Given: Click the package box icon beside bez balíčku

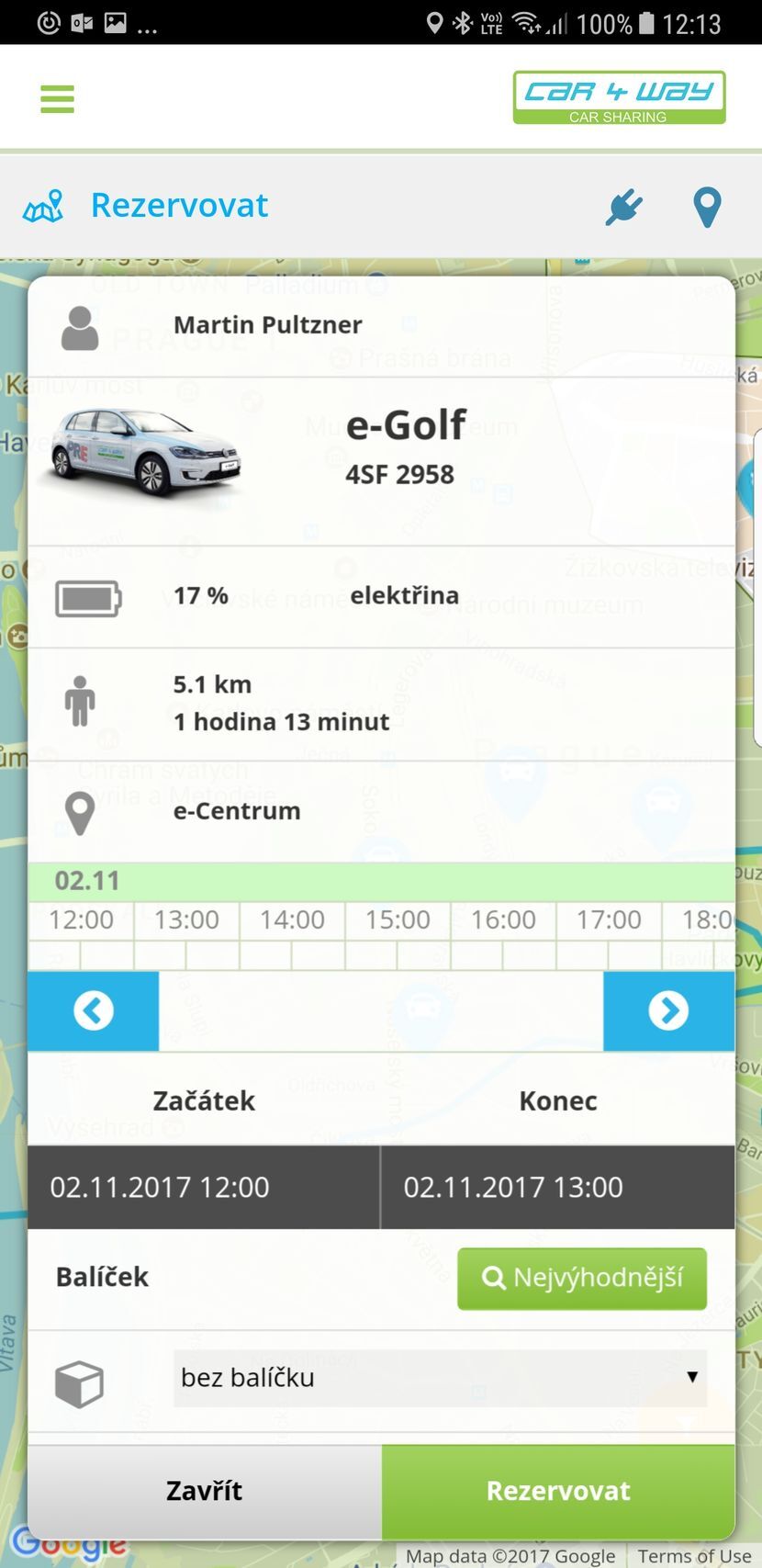Looking at the screenshot, I should coord(80,1382).
